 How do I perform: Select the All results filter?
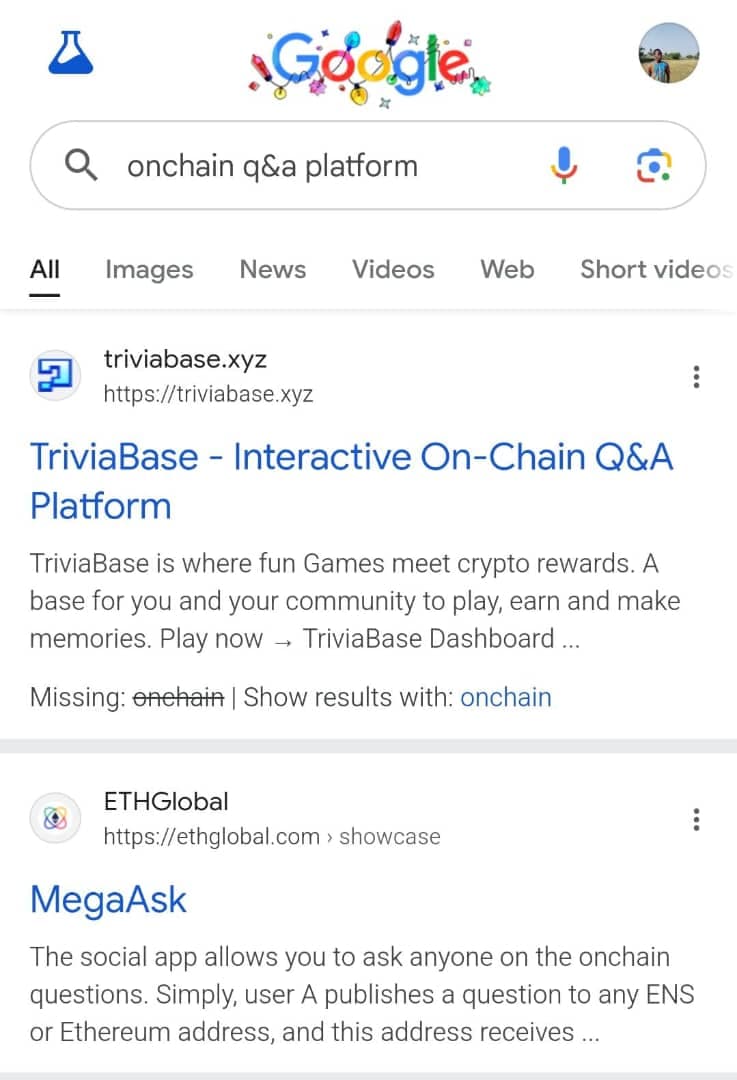(x=44, y=269)
